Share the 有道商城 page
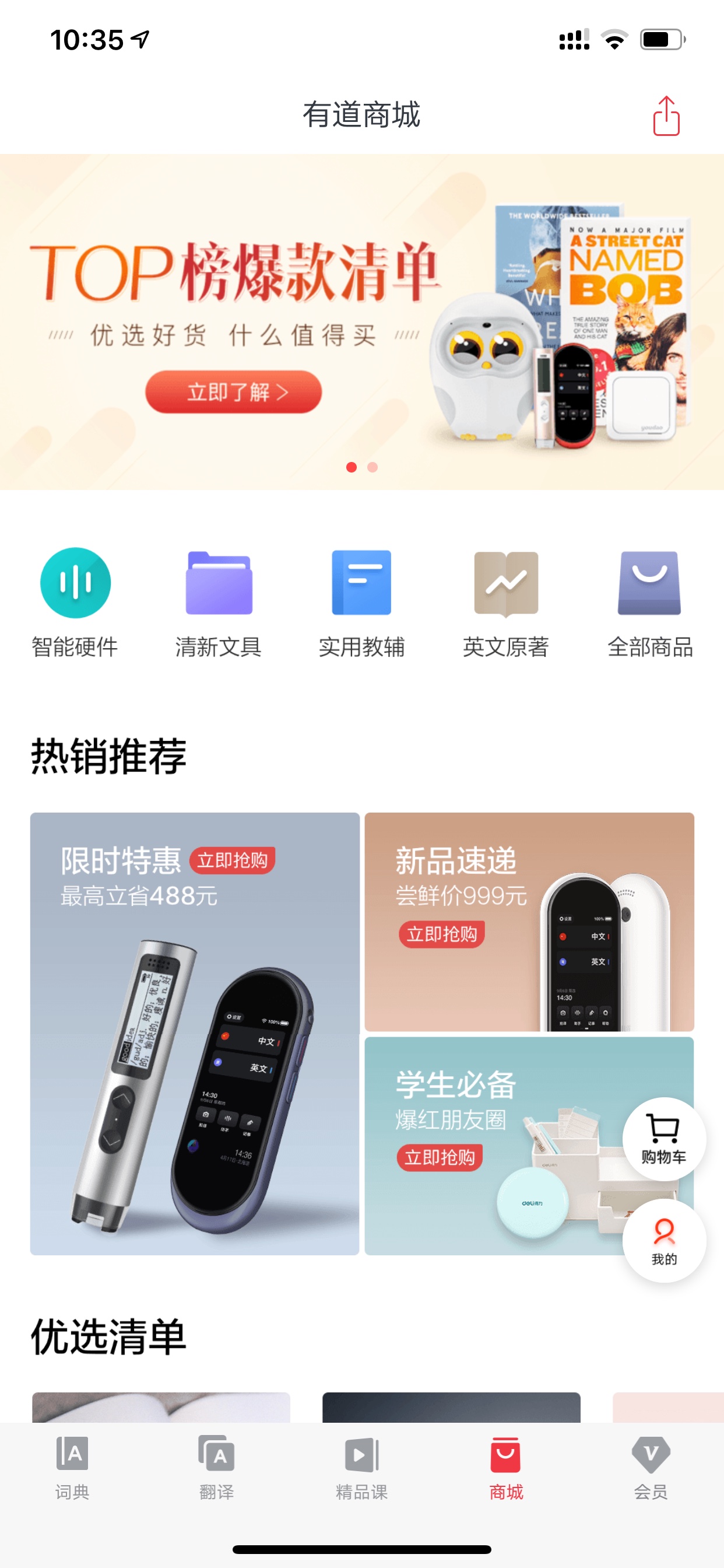The width and height of the screenshot is (724, 1568). [x=666, y=116]
